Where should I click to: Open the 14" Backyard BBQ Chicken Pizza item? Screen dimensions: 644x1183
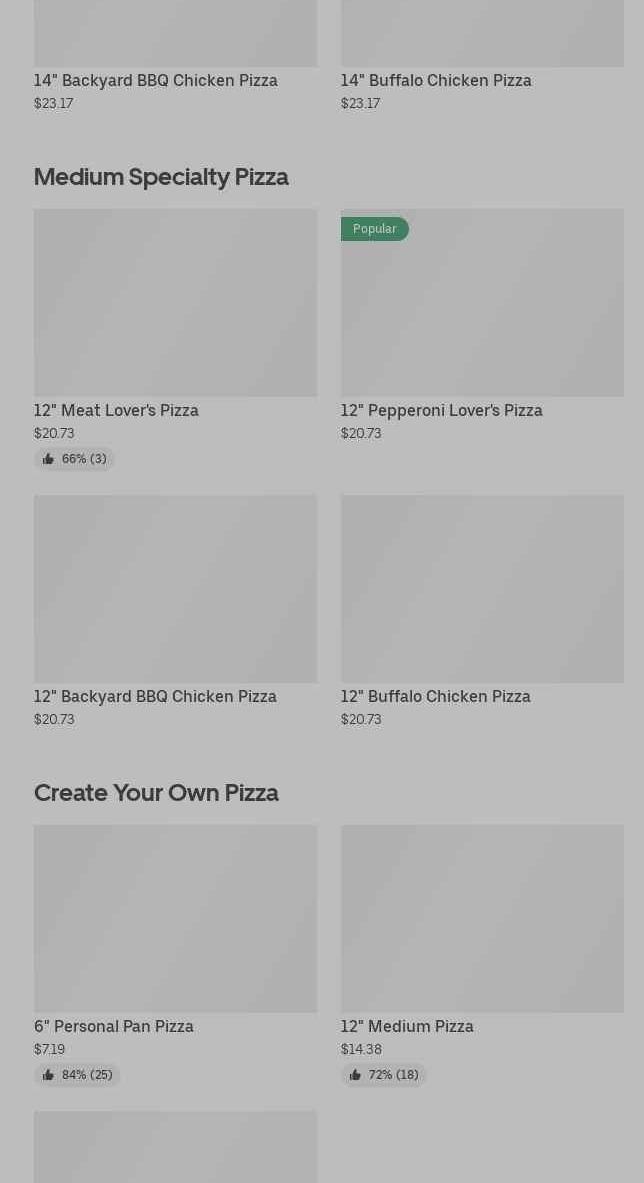[x=156, y=80]
